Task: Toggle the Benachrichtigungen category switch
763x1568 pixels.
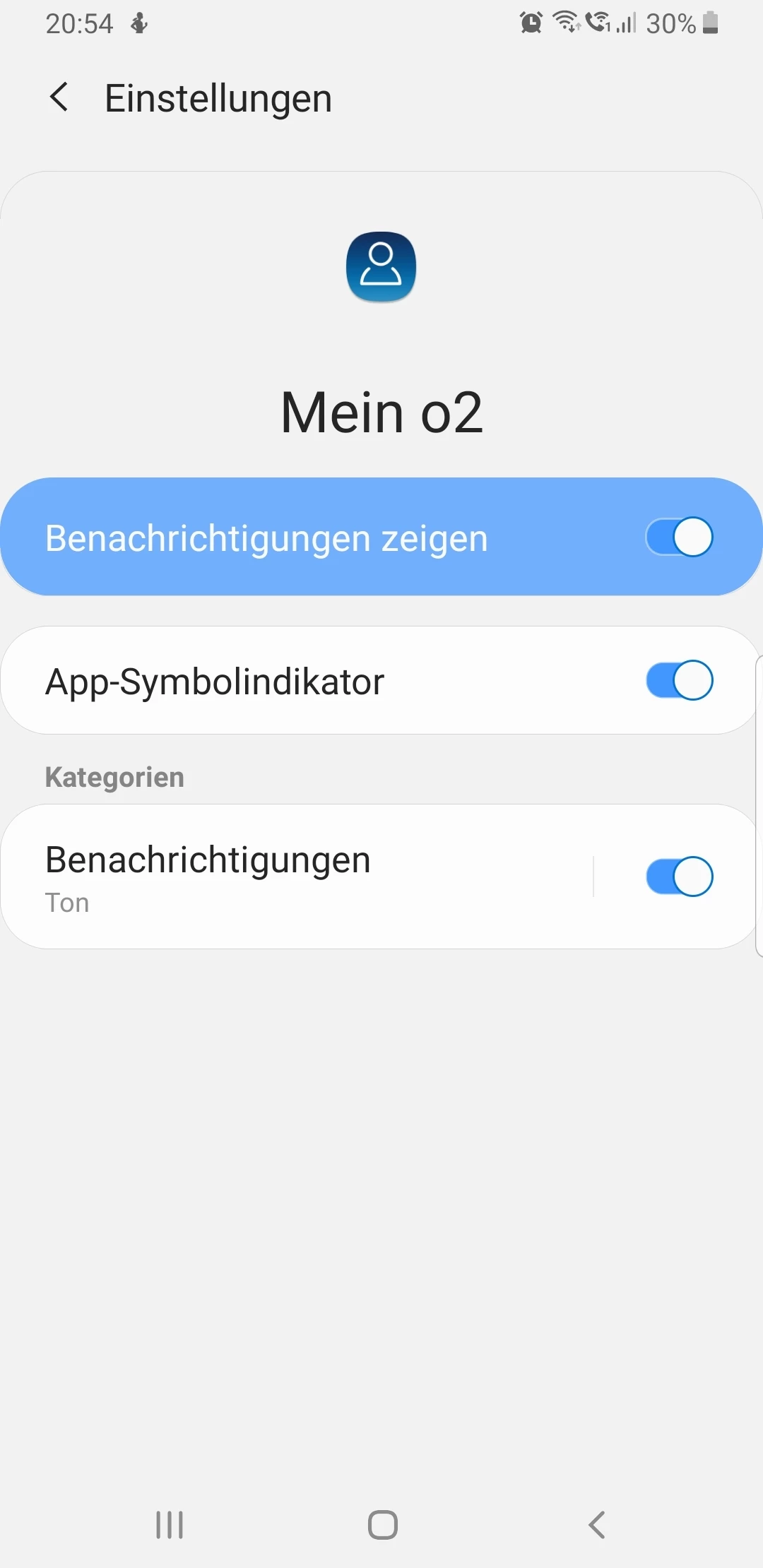Action: click(x=679, y=877)
